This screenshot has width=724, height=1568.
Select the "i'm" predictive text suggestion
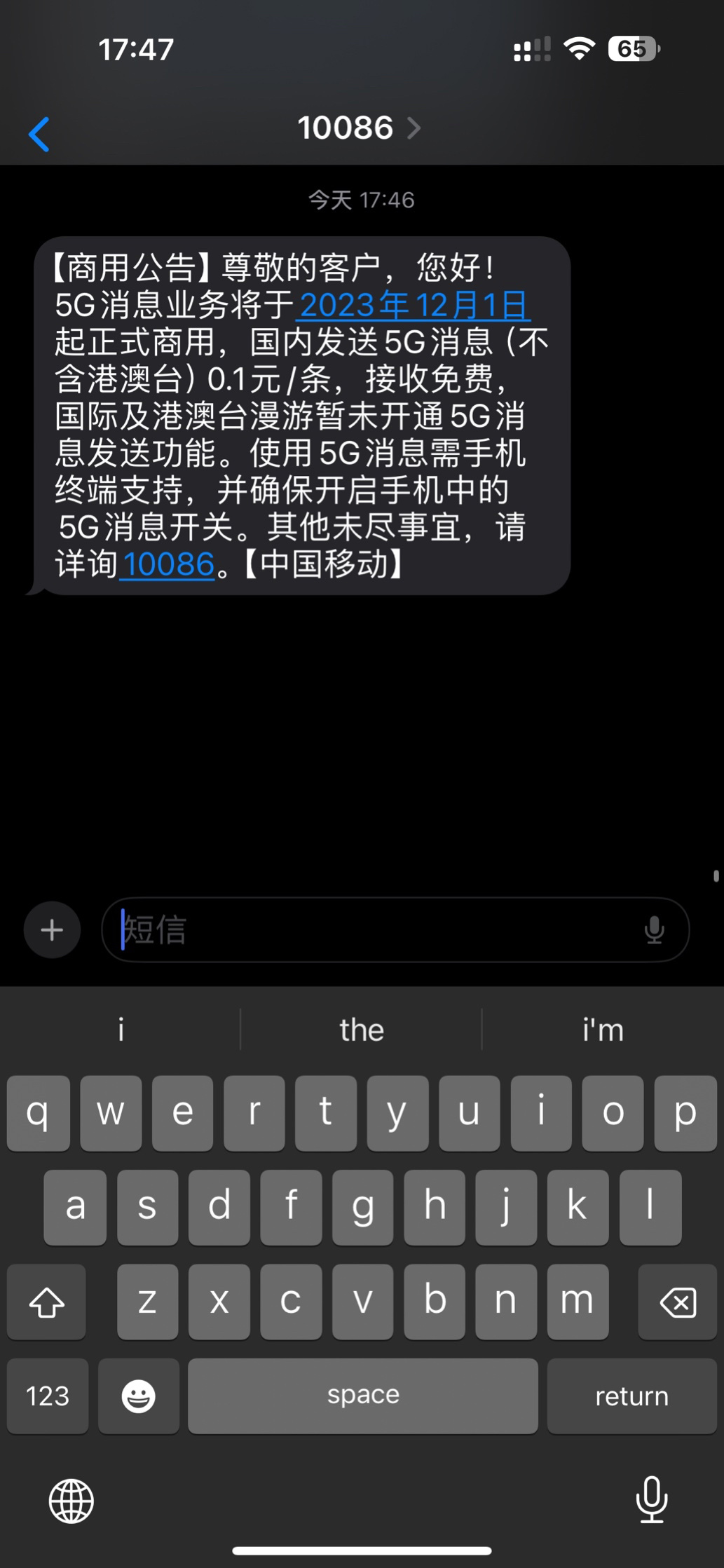click(x=603, y=1029)
